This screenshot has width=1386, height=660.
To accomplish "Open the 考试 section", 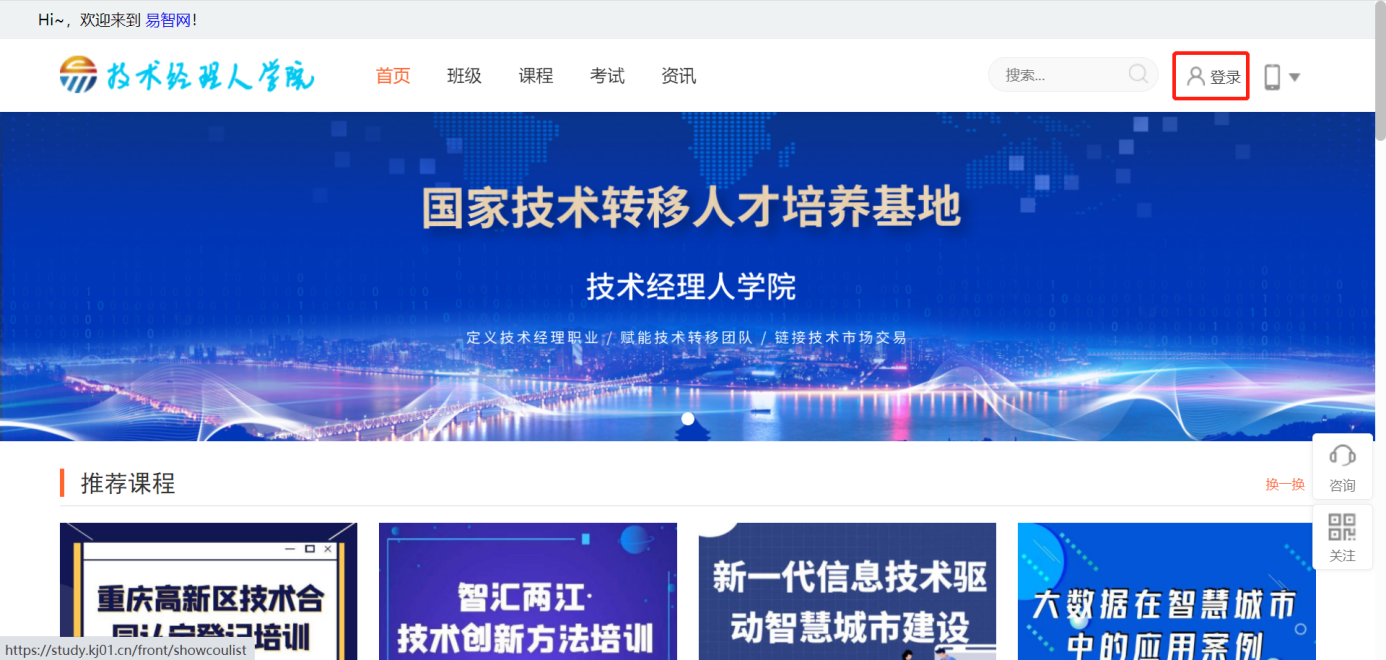I will point(607,76).
